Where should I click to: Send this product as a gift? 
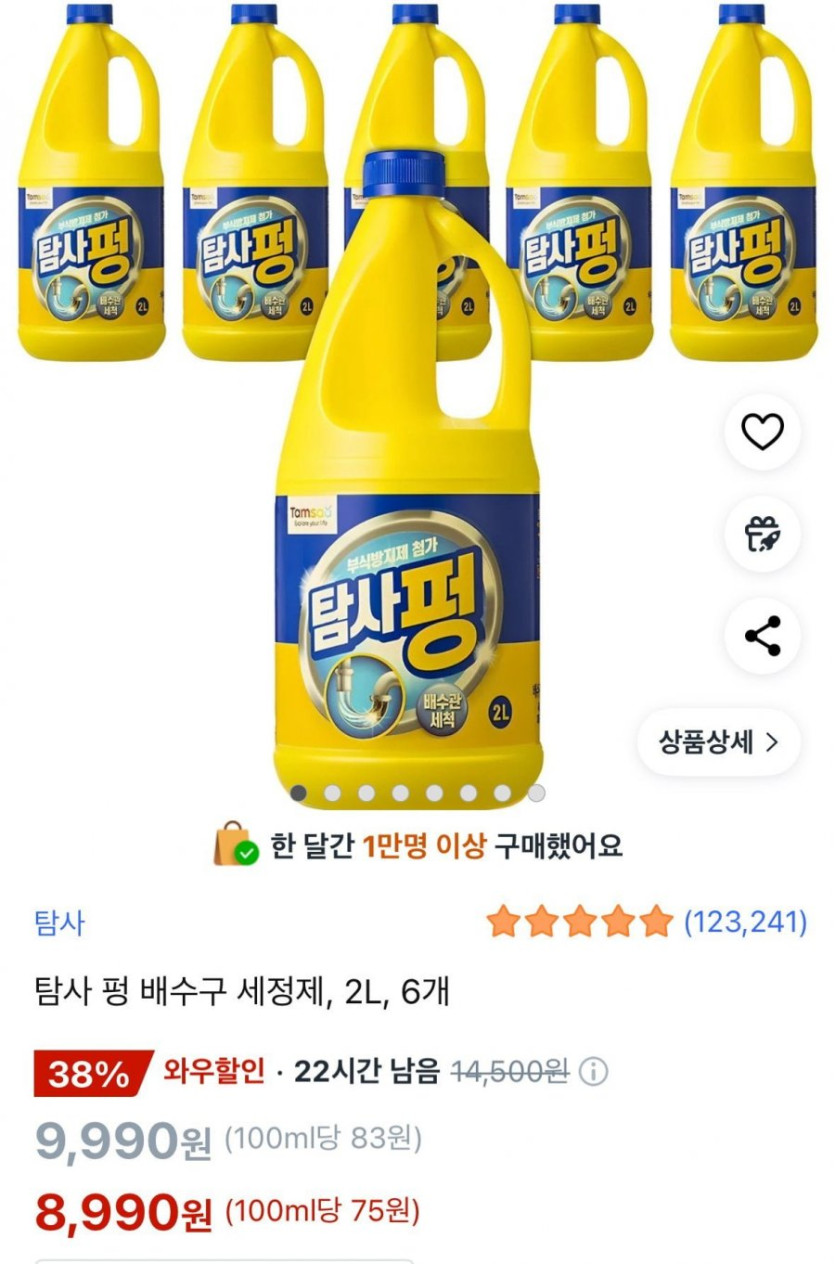(x=762, y=534)
